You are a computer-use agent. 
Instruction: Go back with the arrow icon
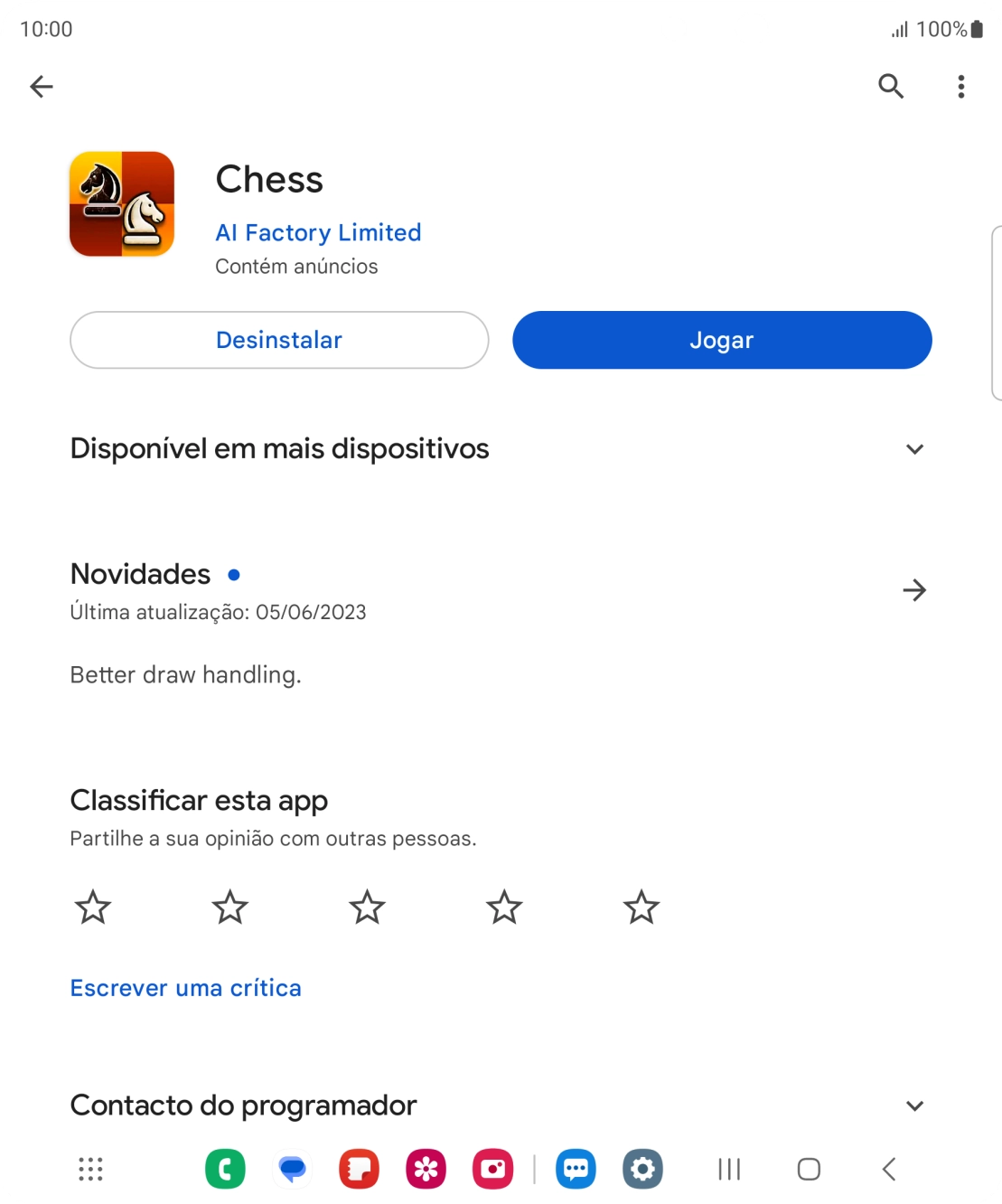[x=40, y=86]
